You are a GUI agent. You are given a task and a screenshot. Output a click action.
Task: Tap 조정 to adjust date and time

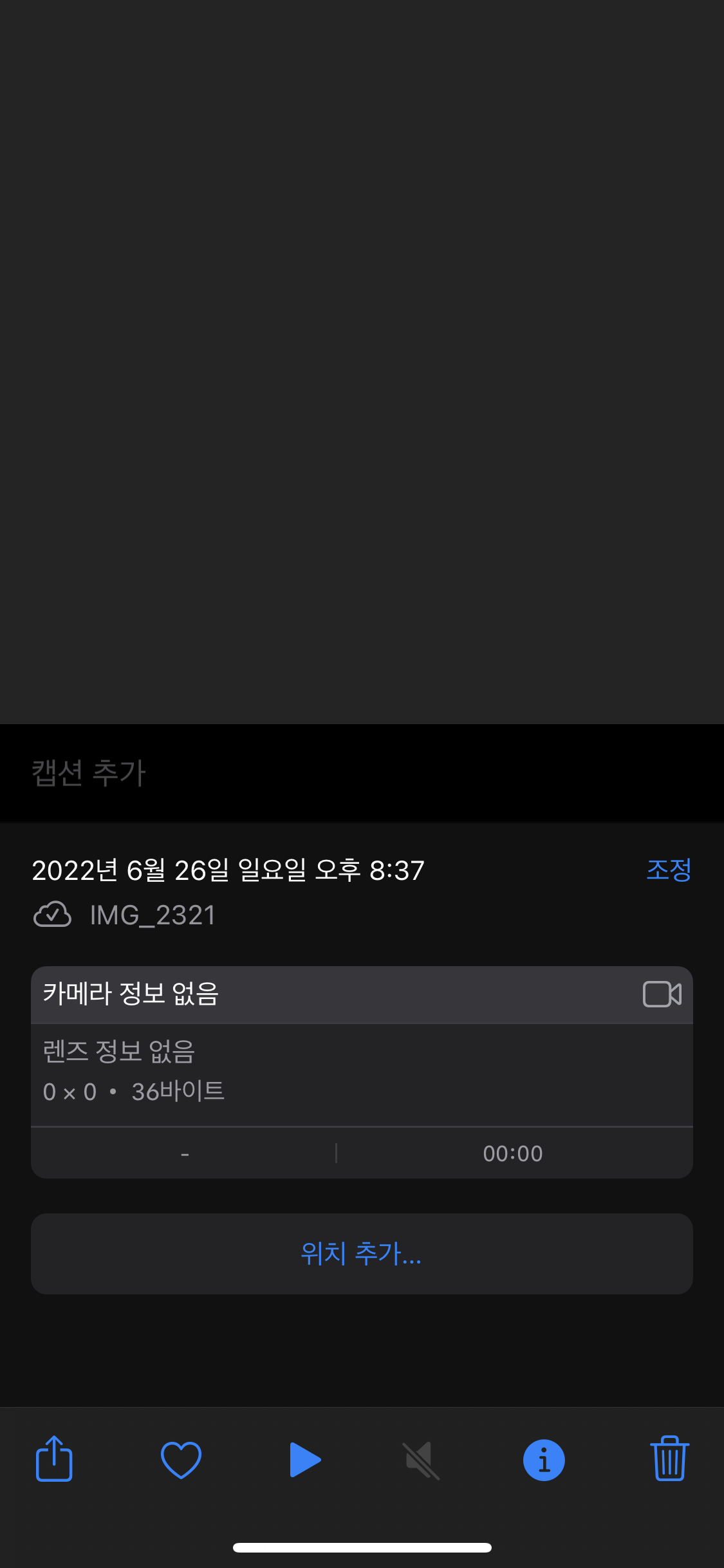tap(669, 870)
